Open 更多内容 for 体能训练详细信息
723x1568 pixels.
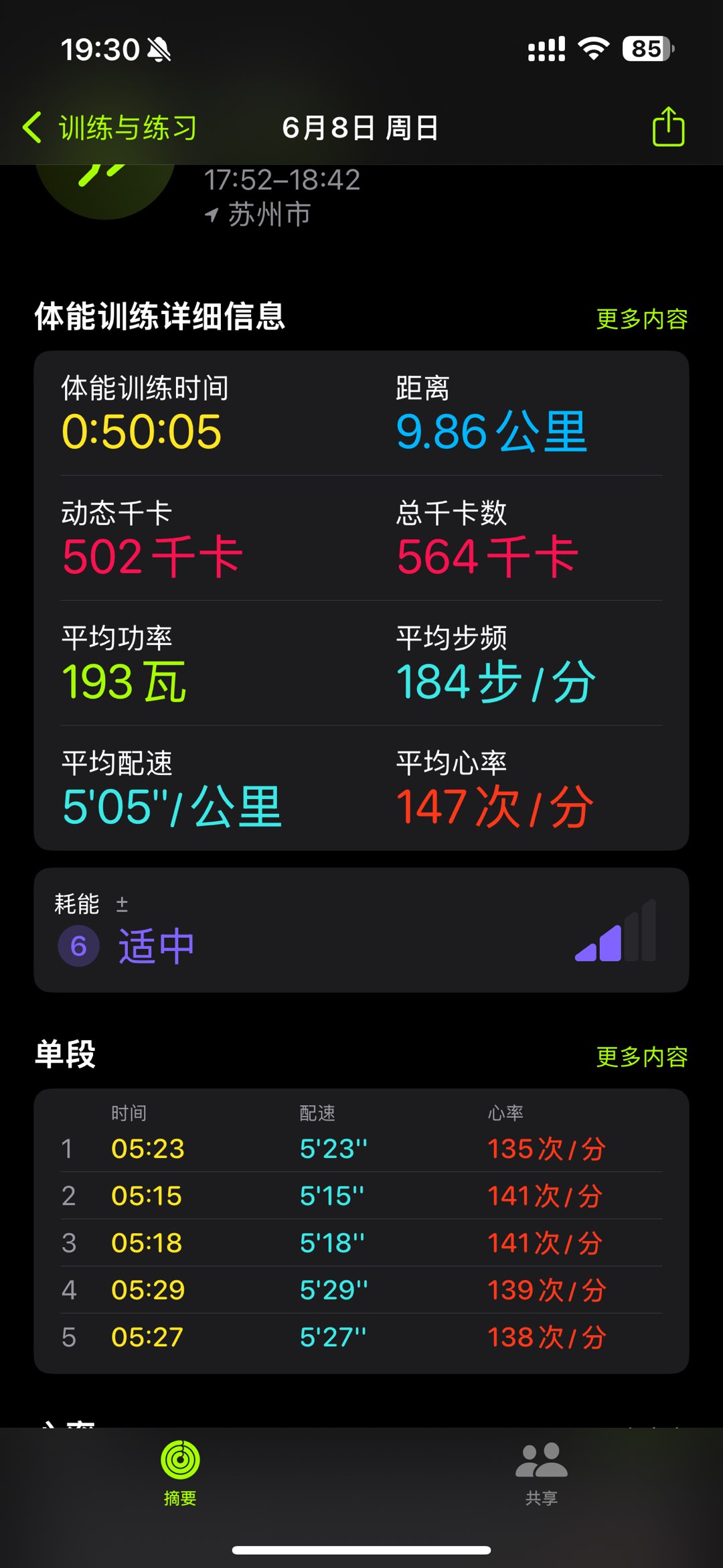coord(641,319)
